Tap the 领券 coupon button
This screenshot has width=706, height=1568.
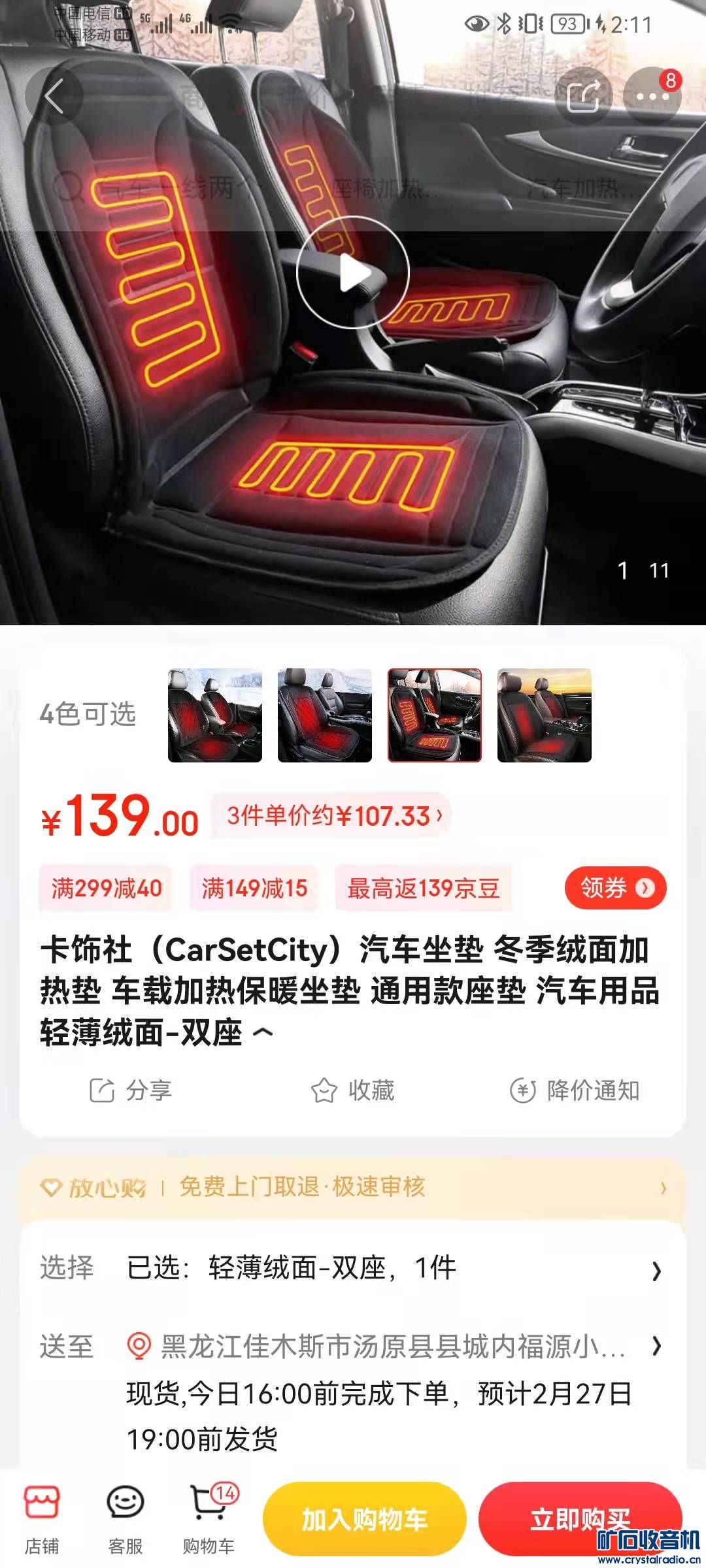615,888
